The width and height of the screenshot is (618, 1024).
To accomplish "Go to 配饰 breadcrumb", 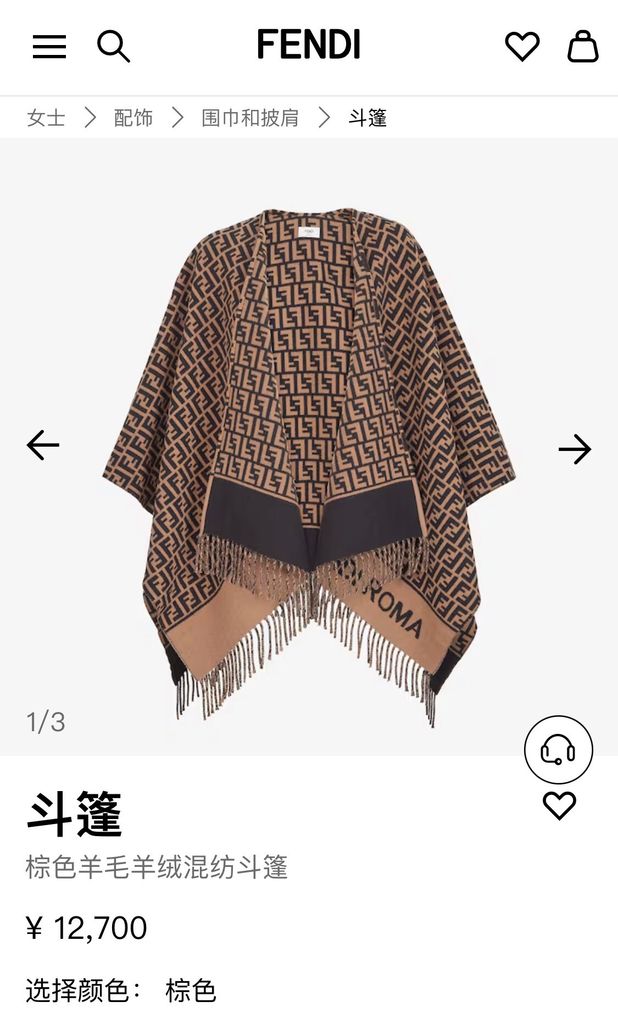I will (x=133, y=118).
